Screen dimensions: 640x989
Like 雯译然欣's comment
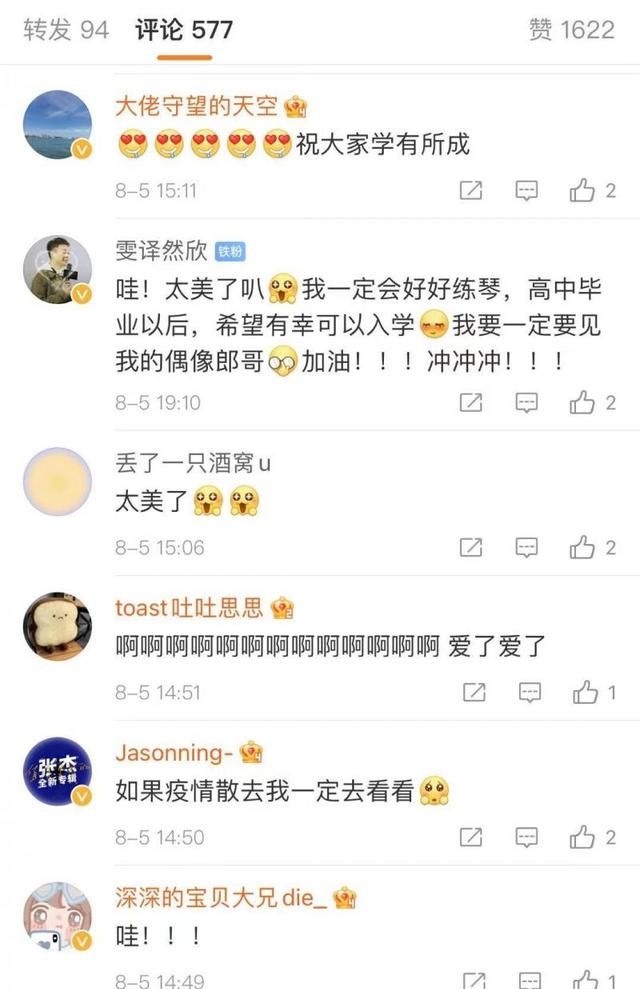pyautogui.click(x=583, y=402)
